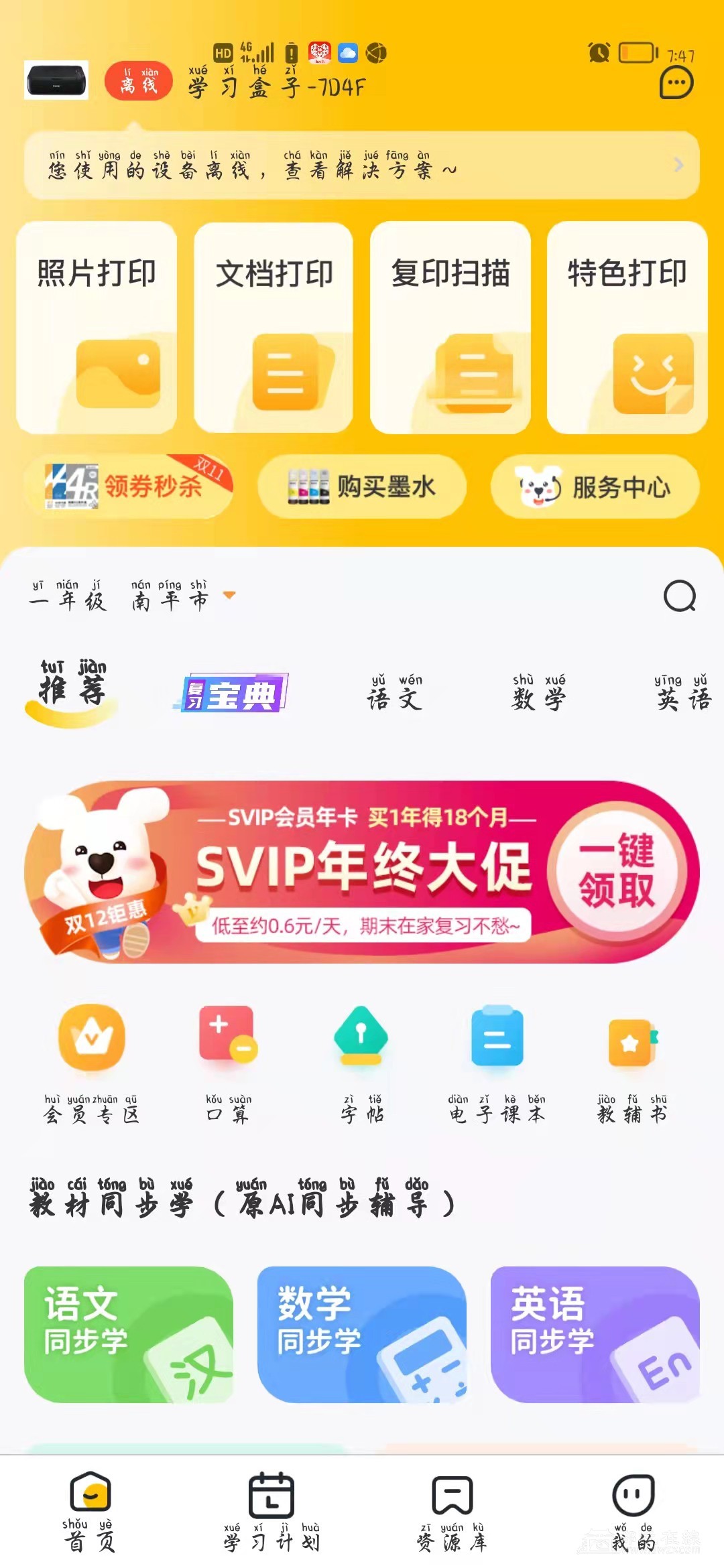This screenshot has width=724, height=1568.
Task: Open the search magnifier icon
Action: point(680,596)
